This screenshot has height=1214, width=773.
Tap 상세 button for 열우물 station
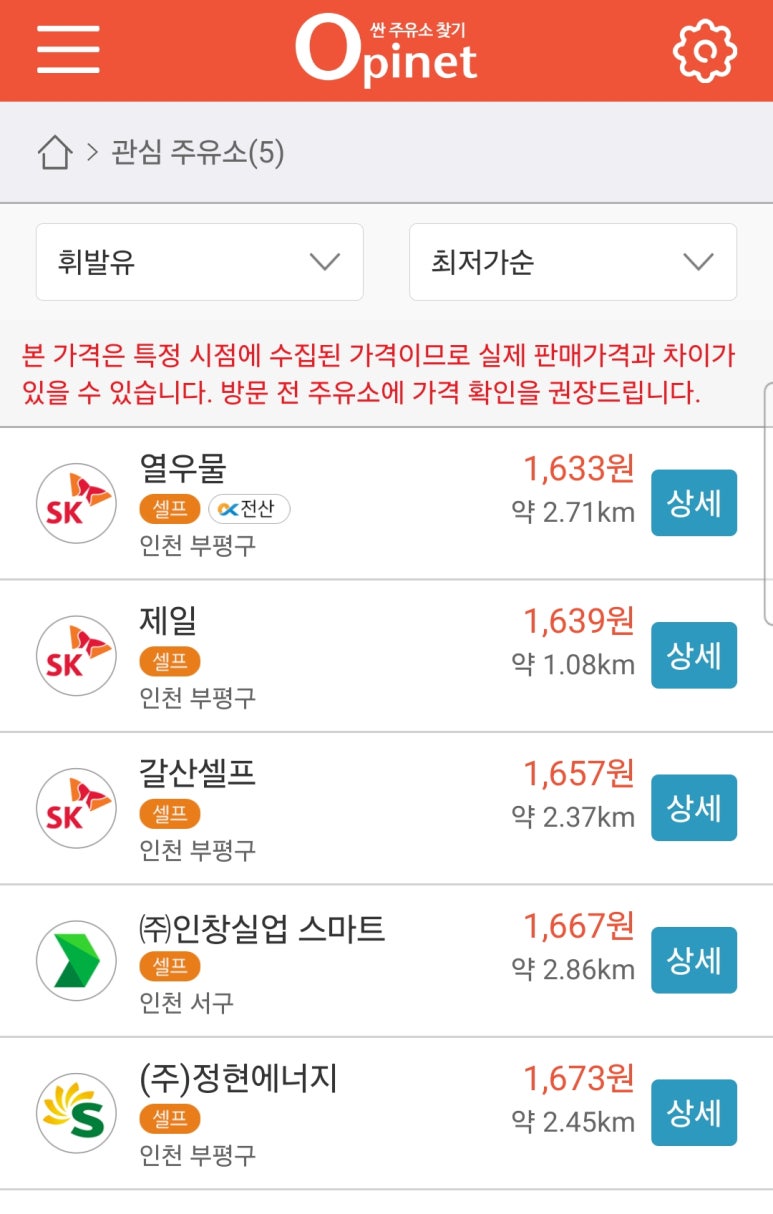pyautogui.click(x=694, y=503)
